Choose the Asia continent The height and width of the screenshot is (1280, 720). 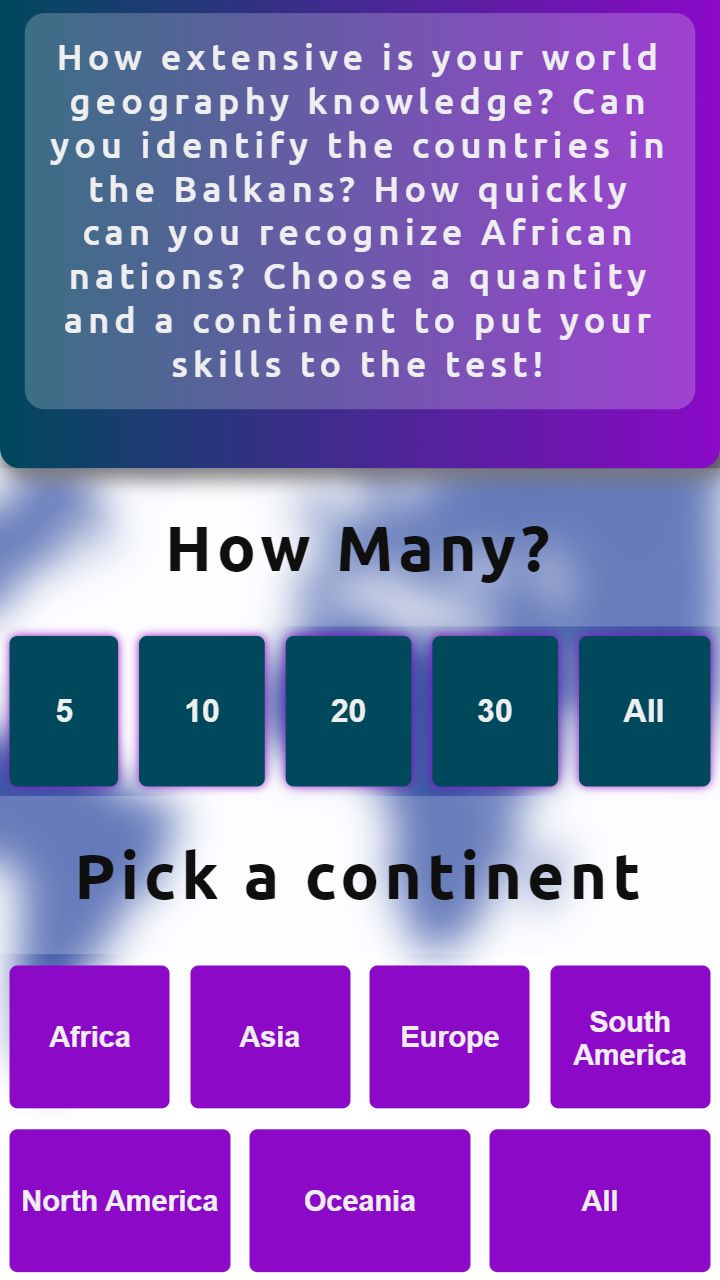coord(270,1037)
